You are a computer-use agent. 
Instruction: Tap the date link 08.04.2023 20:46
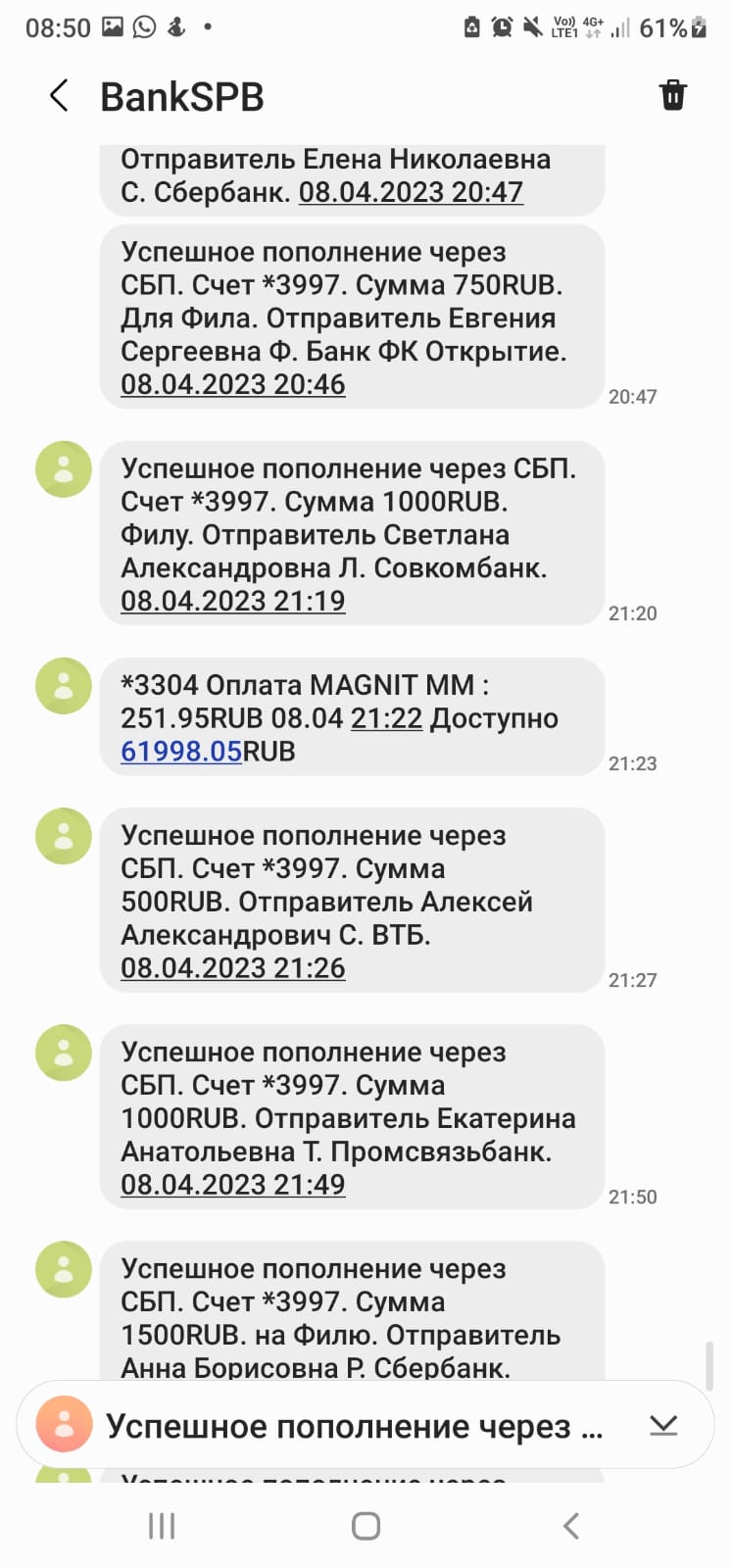click(x=233, y=384)
